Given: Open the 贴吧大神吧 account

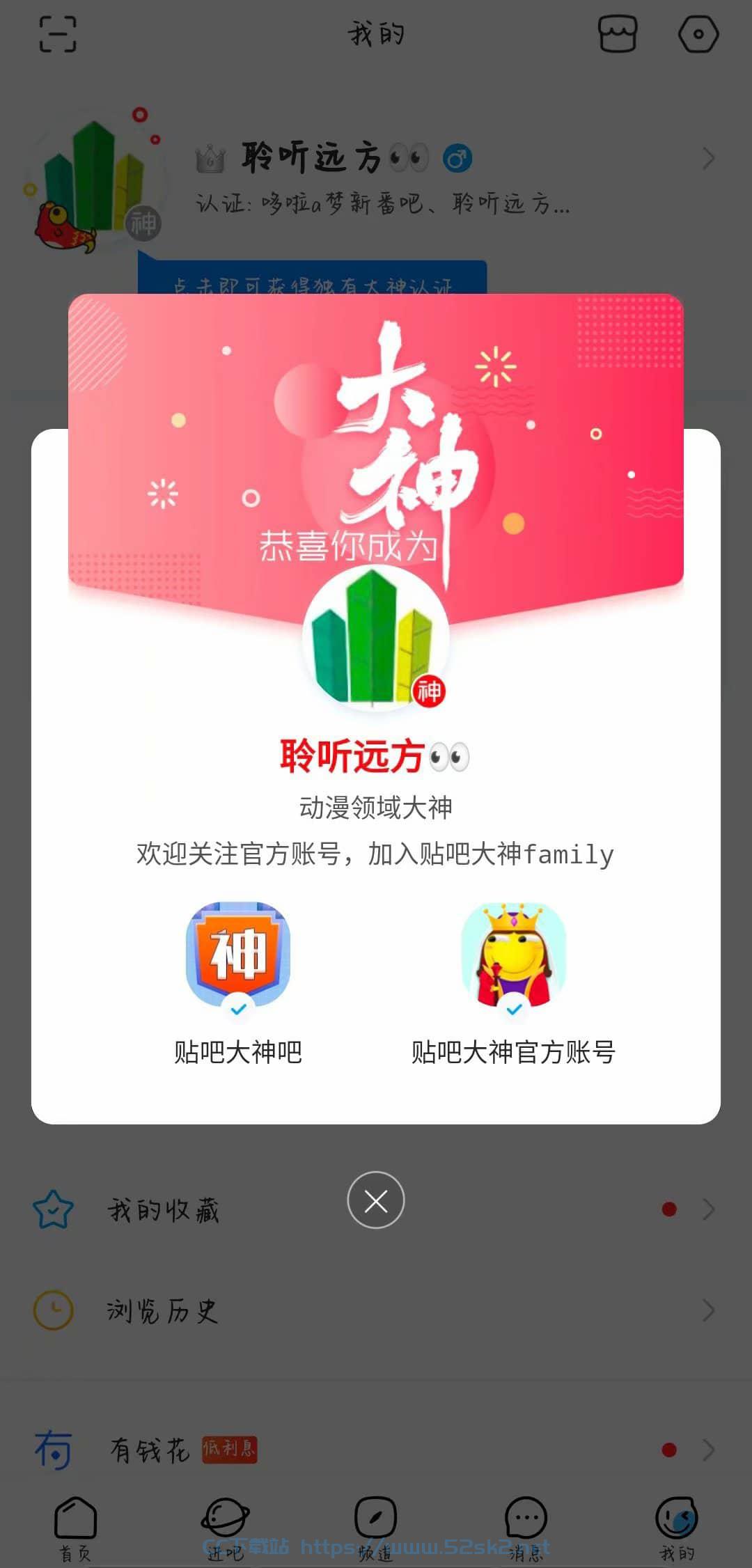Looking at the screenshot, I should click(238, 983).
